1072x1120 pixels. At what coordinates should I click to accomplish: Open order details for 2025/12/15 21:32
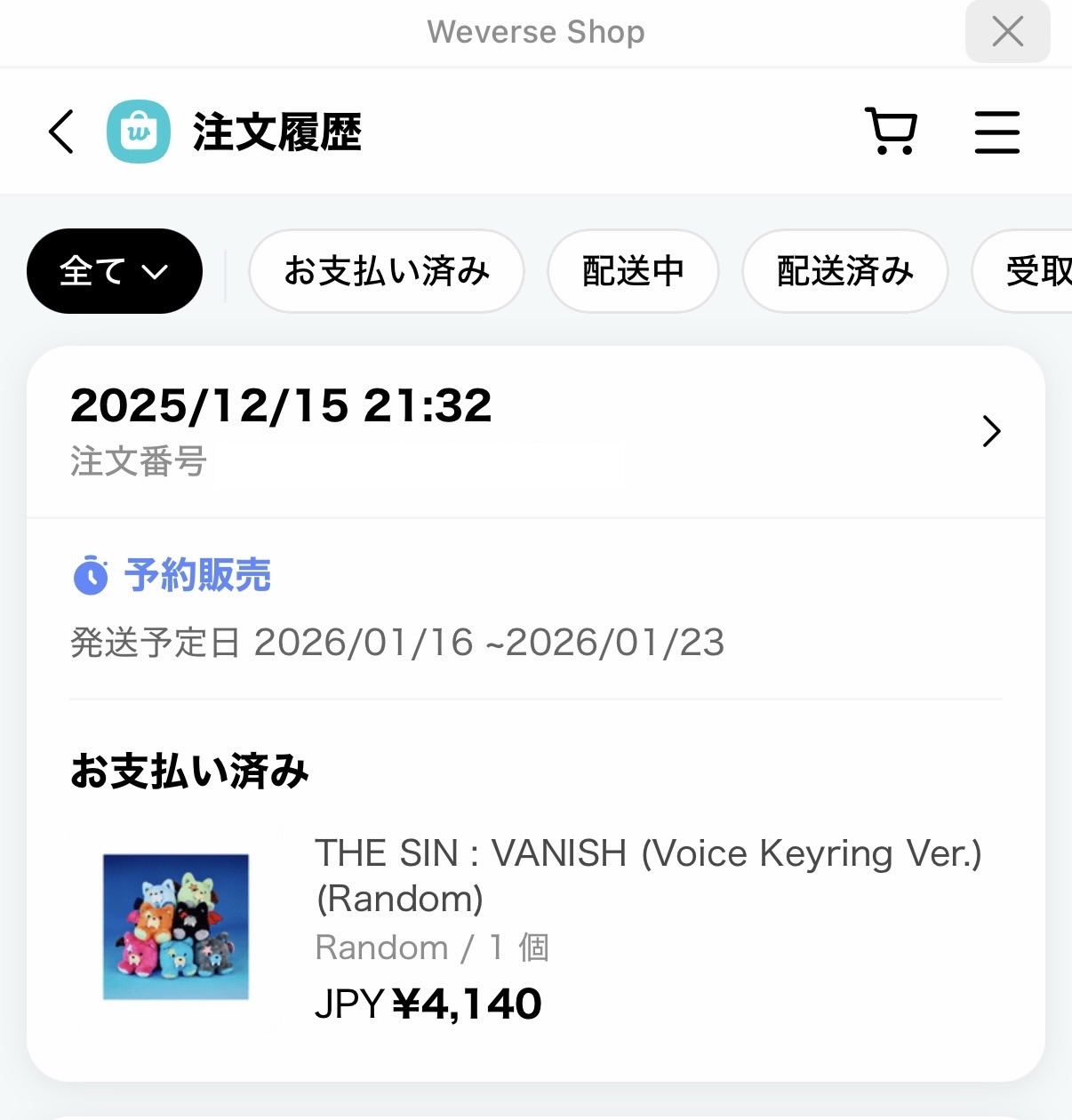[x=990, y=431]
